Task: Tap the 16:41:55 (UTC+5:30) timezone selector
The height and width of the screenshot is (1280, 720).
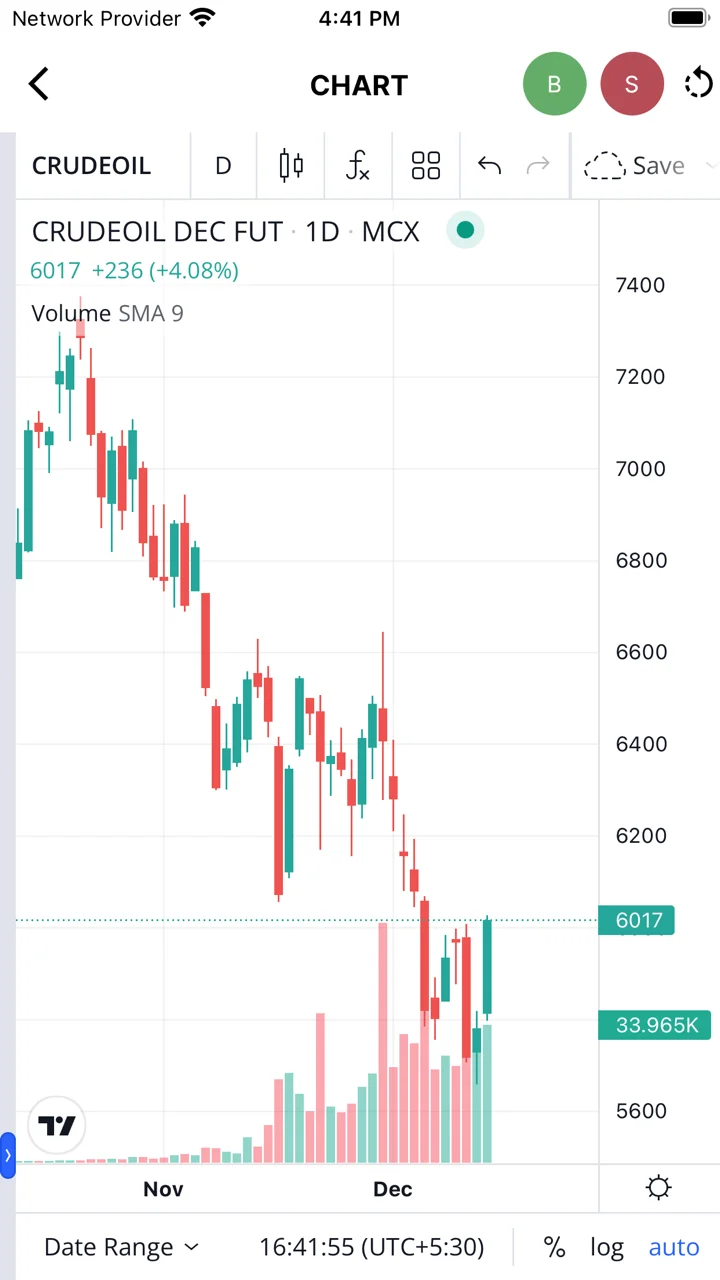Action: [371, 1247]
